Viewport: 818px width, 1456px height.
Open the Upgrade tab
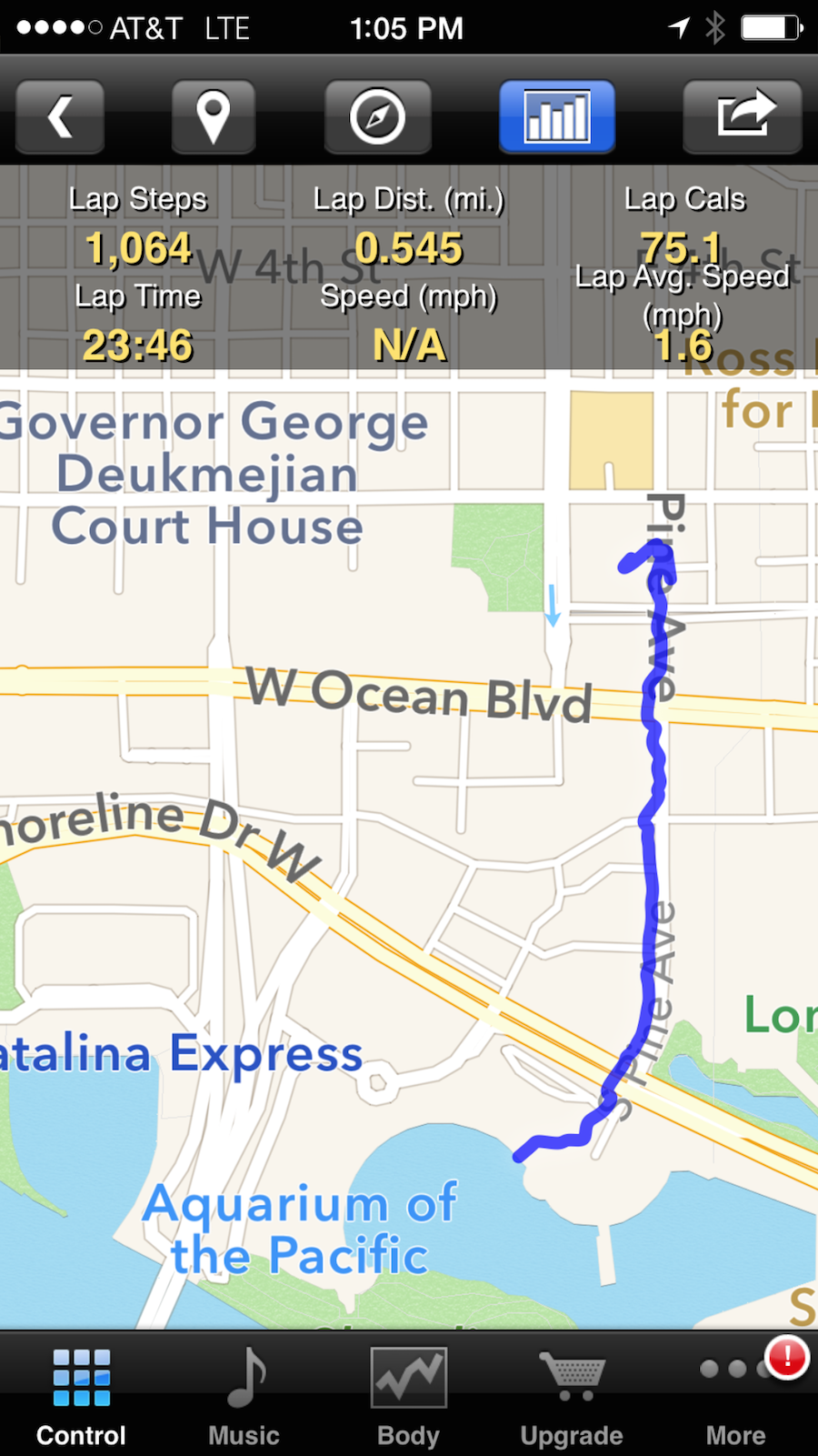pos(572,1396)
